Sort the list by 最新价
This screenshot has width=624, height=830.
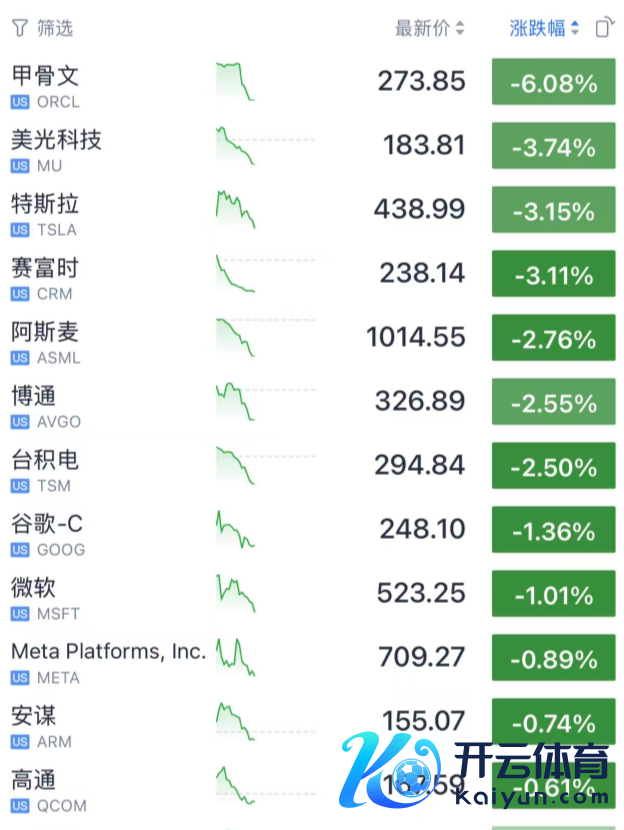[429, 28]
